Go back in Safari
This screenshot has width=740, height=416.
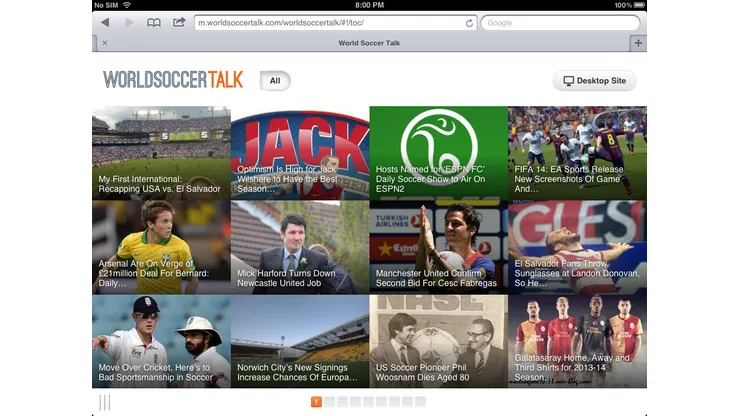pyautogui.click(x=105, y=23)
